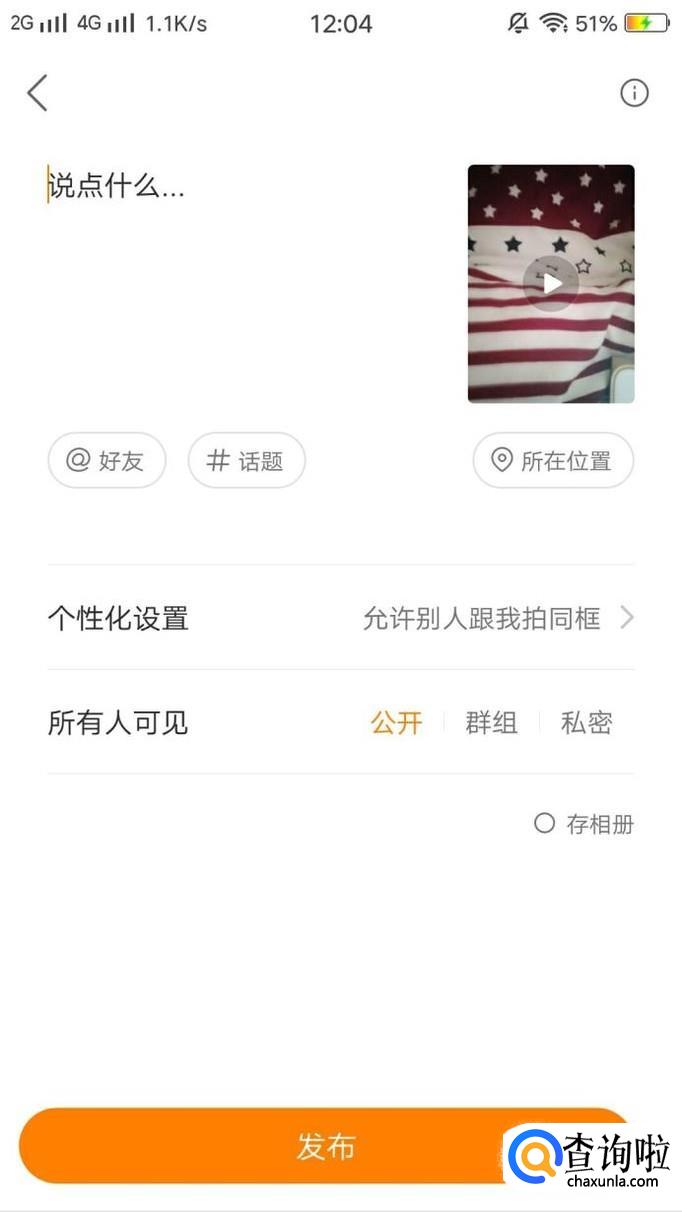Set visibility to 私密
Viewport: 682px width, 1212px height.
click(x=586, y=723)
